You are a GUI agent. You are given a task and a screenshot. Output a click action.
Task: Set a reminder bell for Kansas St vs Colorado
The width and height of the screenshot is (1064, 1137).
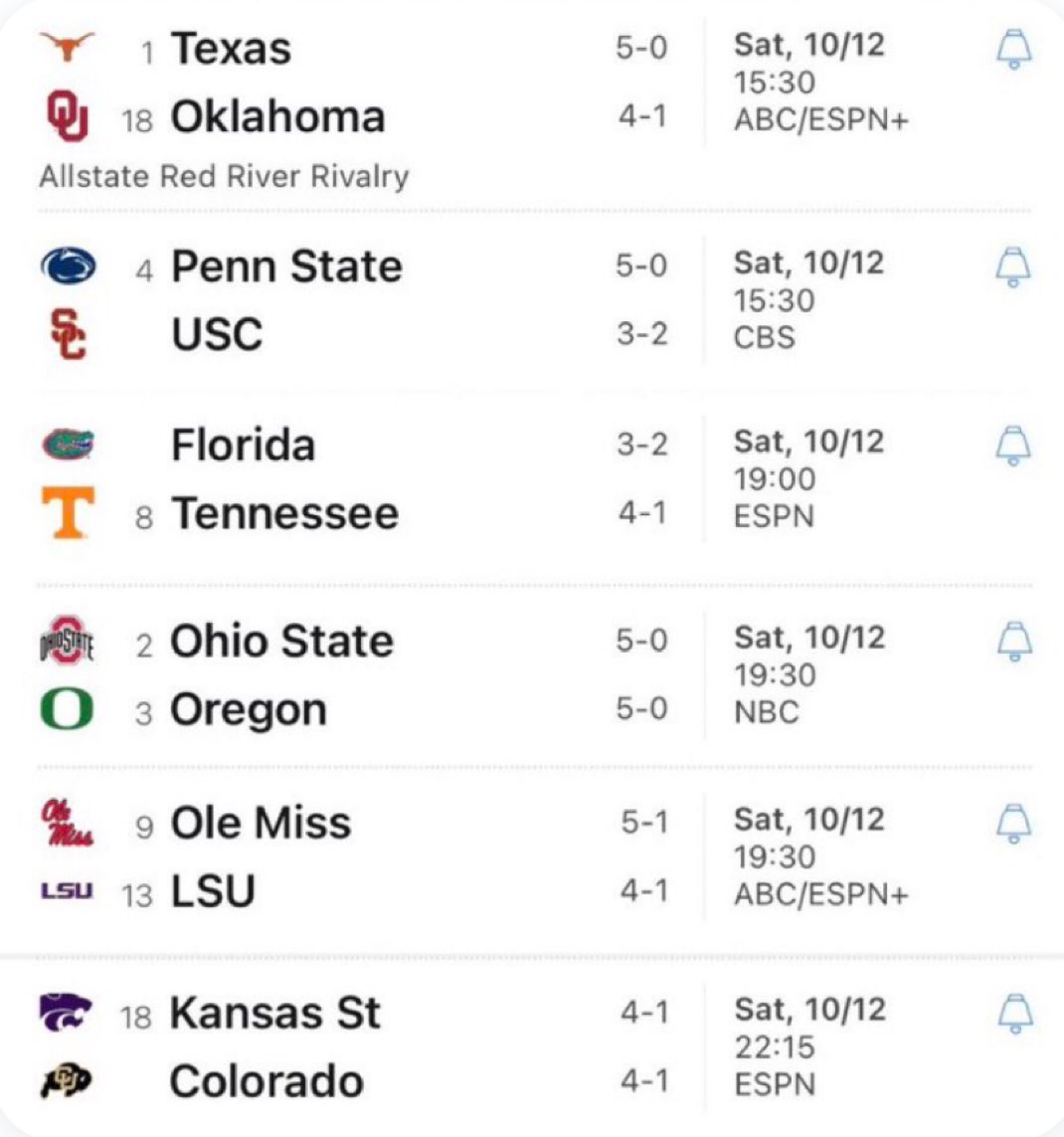(x=1013, y=1013)
